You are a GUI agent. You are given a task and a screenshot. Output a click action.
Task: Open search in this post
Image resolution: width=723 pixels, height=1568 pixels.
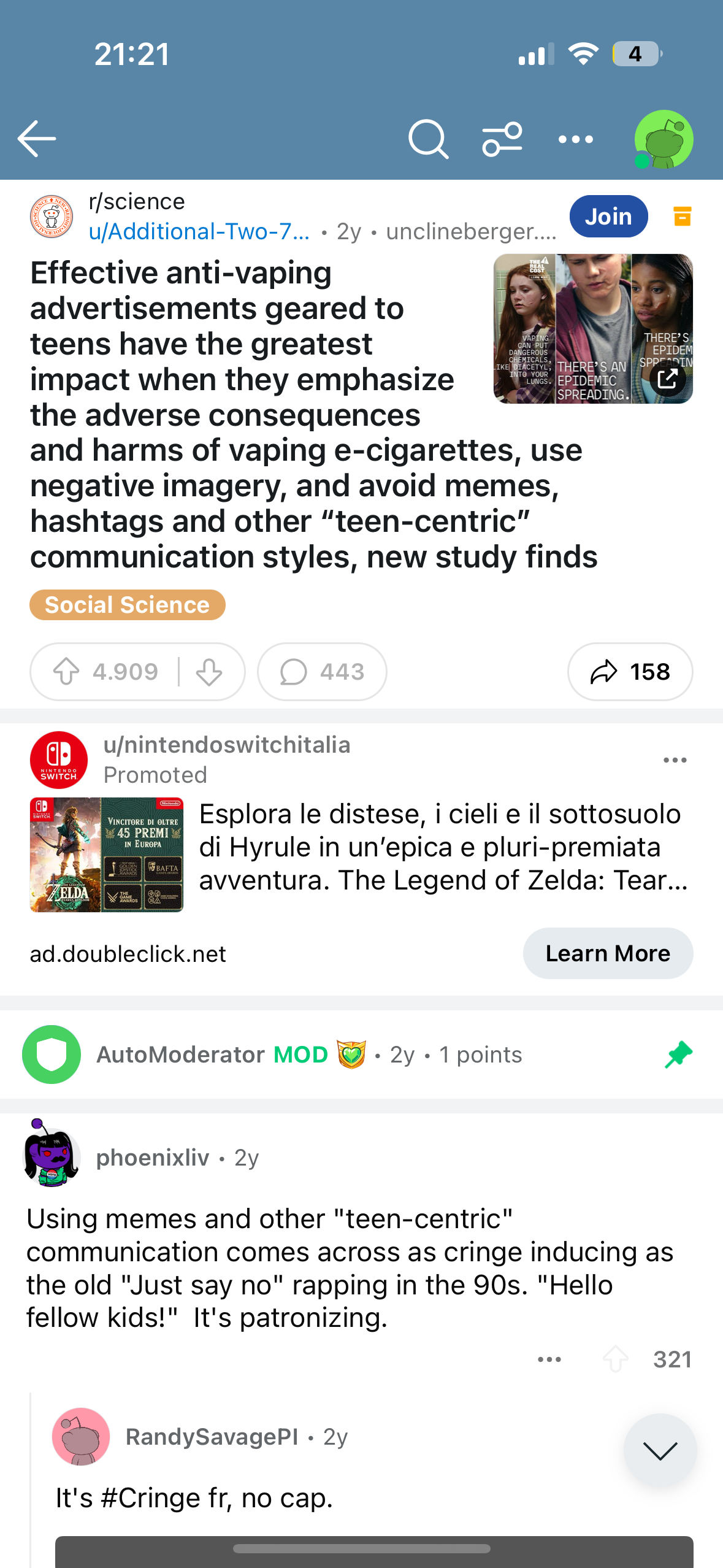[x=428, y=139]
